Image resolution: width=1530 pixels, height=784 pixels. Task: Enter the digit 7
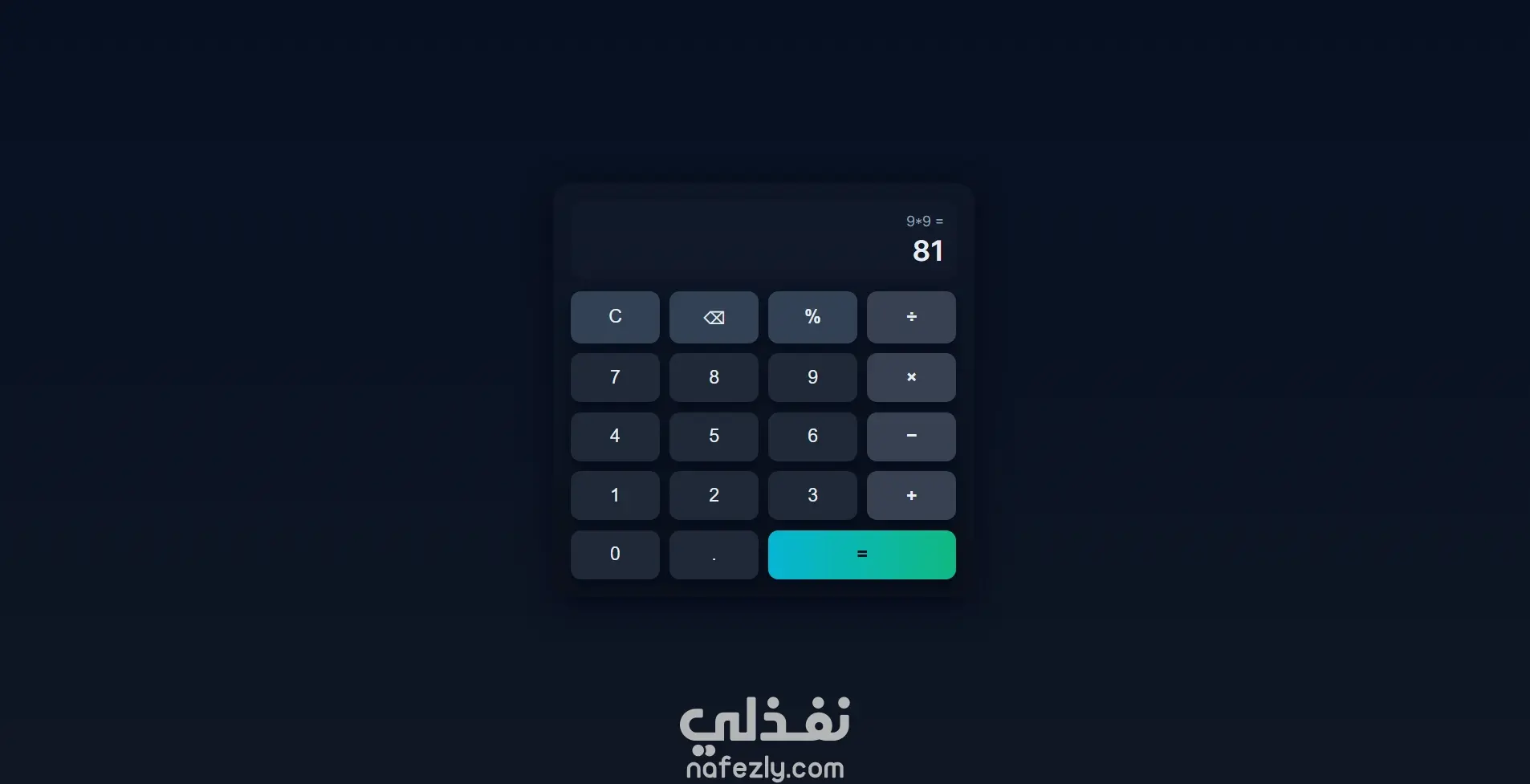click(x=615, y=377)
